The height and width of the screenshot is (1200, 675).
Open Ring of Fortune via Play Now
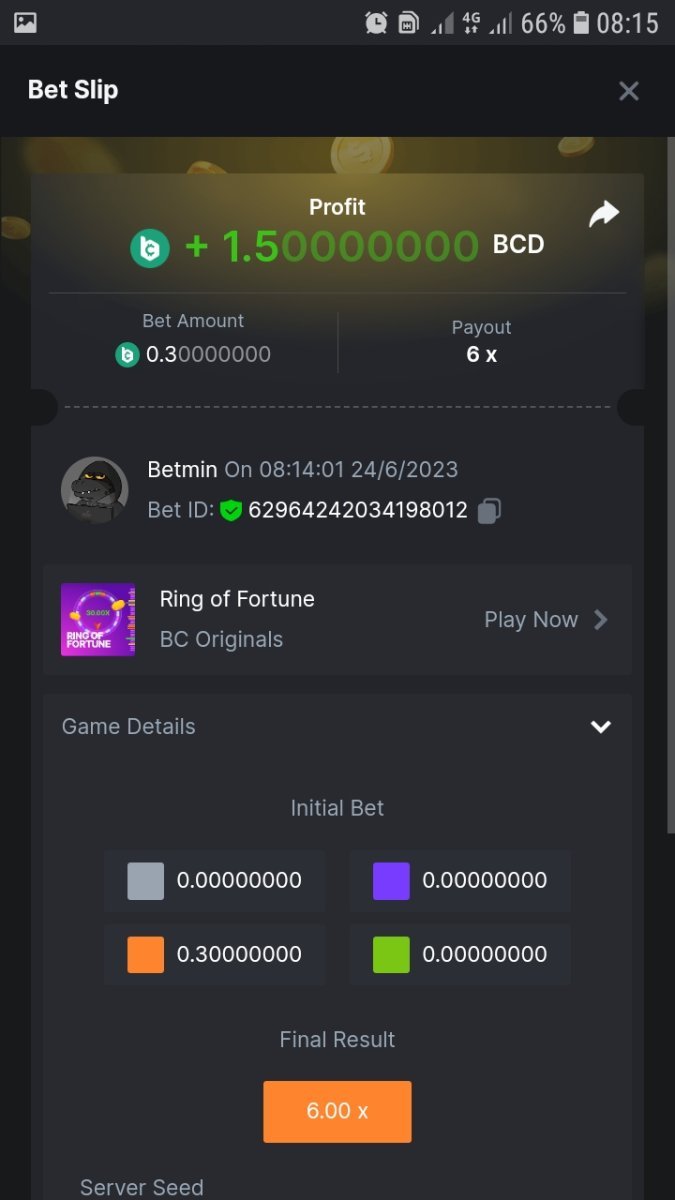[x=545, y=620]
